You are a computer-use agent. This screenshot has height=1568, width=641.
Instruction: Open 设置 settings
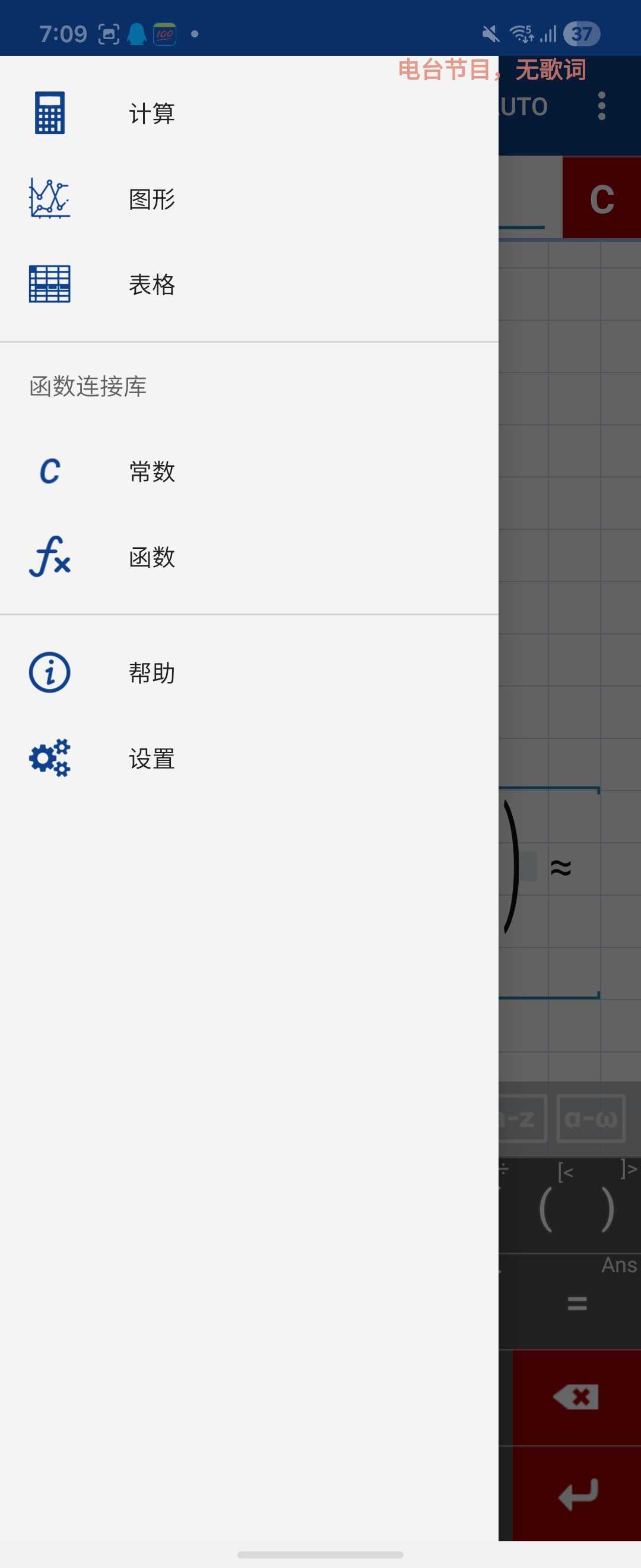[x=152, y=759]
